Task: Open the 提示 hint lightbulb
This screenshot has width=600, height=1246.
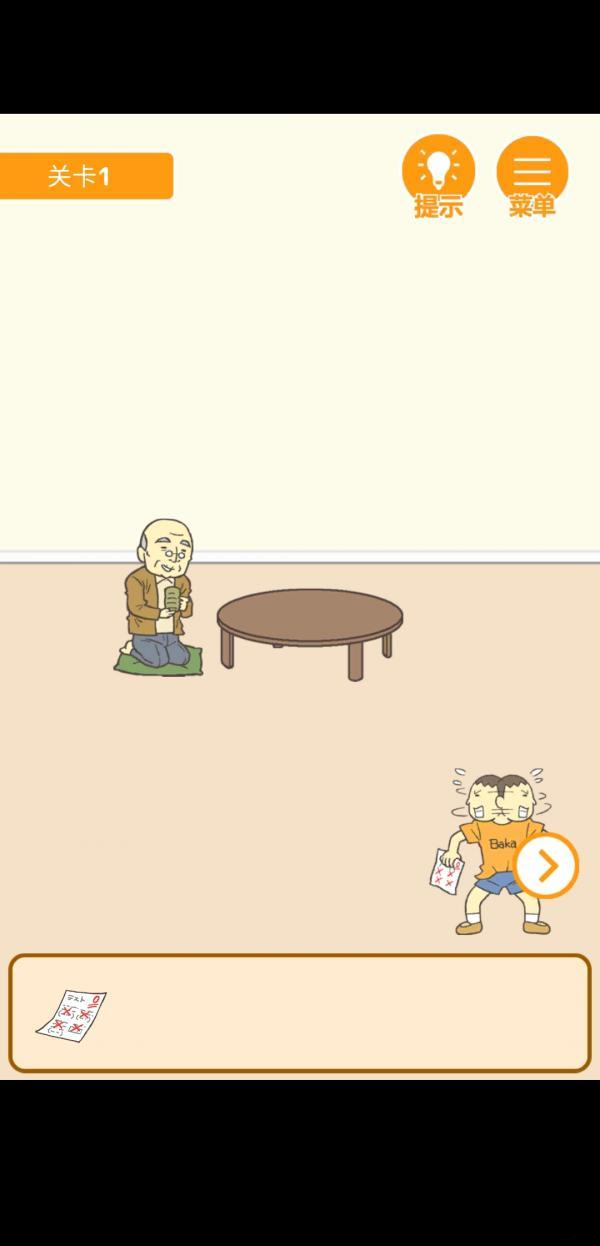Action: pos(438,172)
